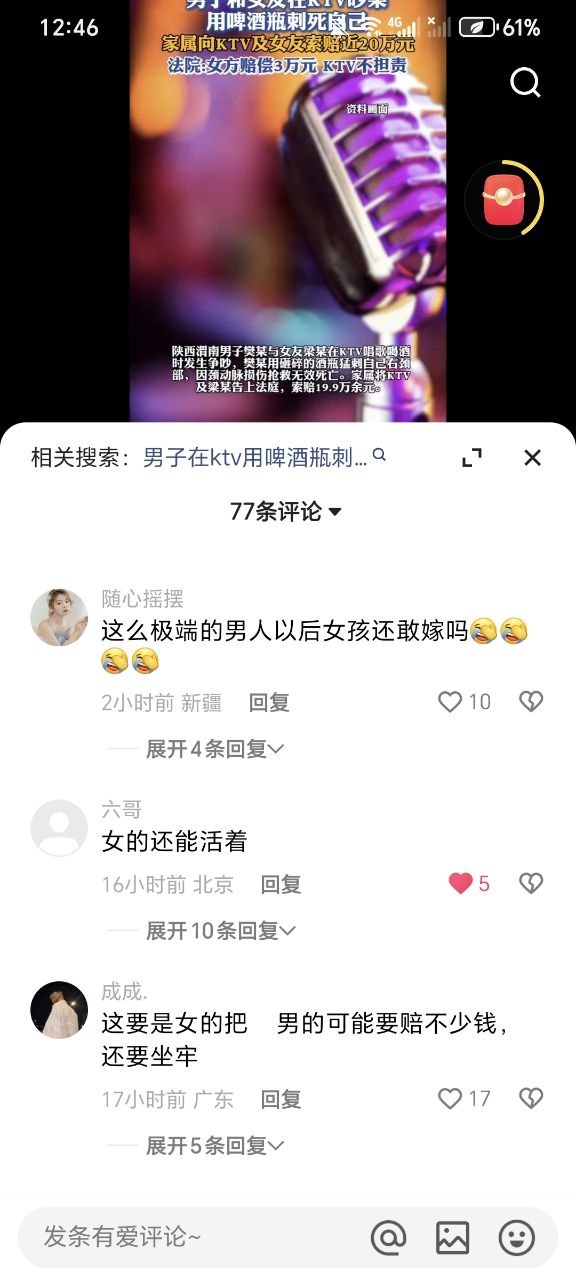Screen dimensions: 576x1280
Task: Mention someone with the @ icon
Action: (389, 1238)
